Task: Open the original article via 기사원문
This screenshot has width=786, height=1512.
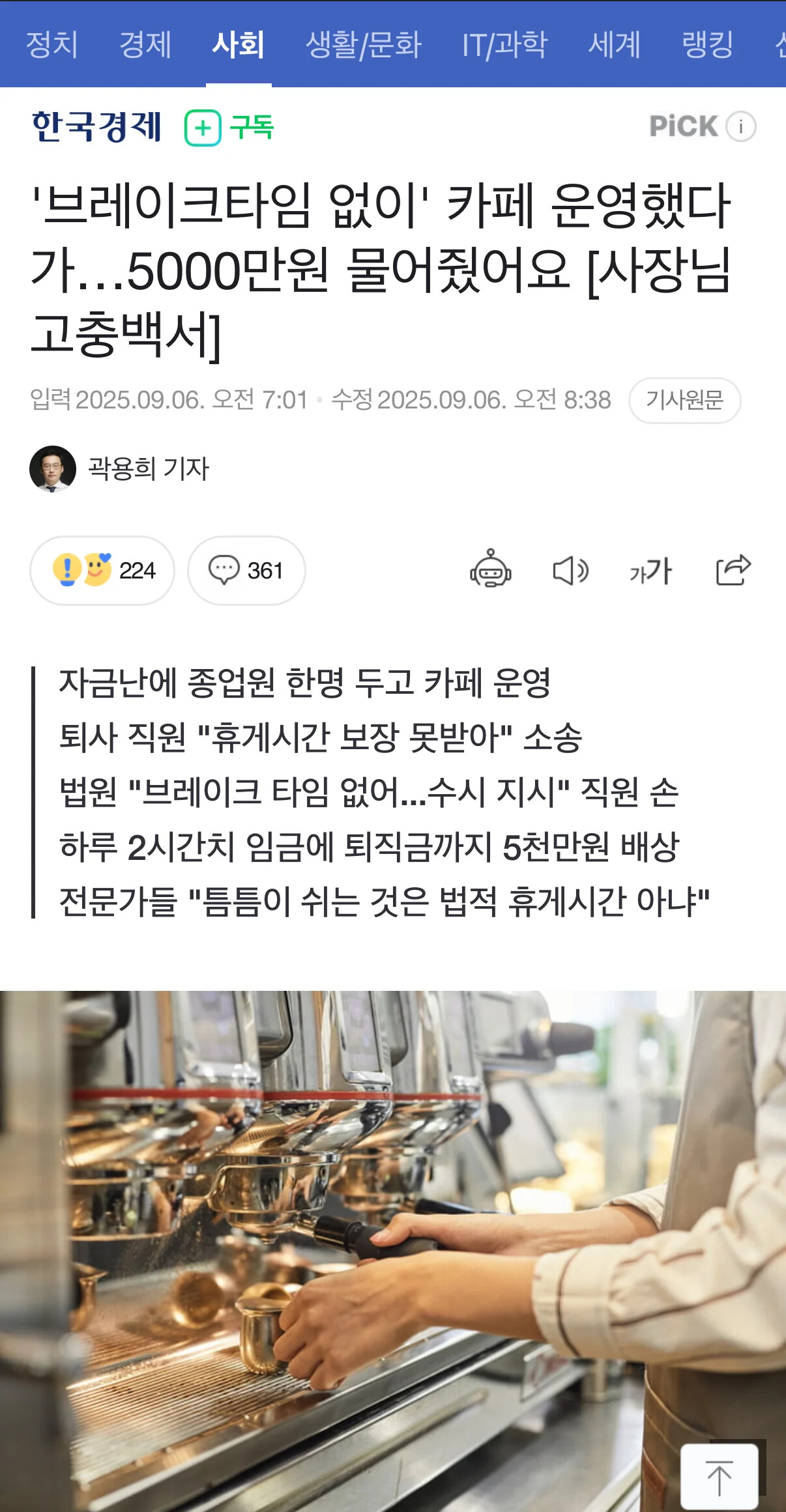Action: 684,400
